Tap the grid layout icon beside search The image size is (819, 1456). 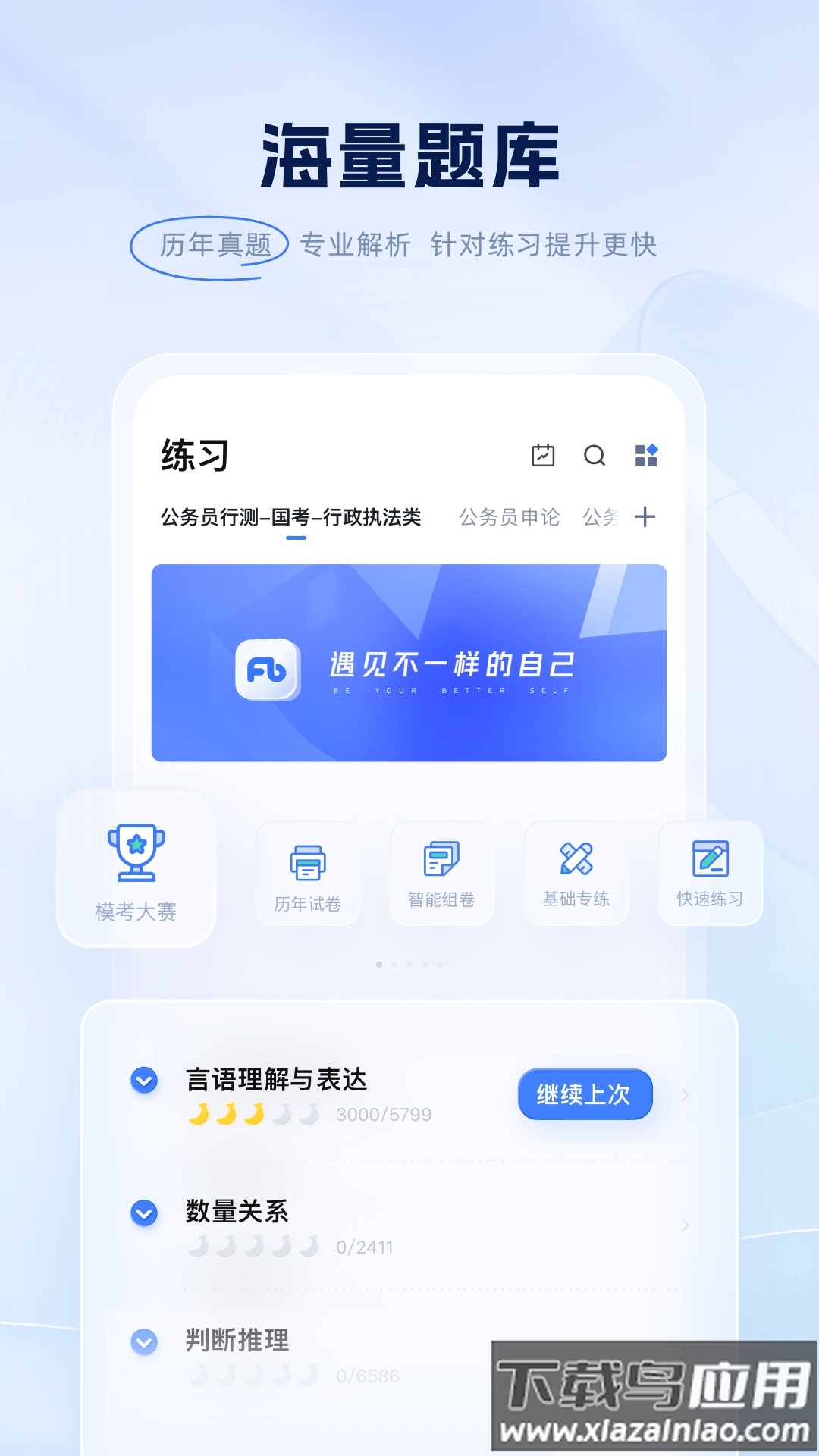tap(647, 456)
